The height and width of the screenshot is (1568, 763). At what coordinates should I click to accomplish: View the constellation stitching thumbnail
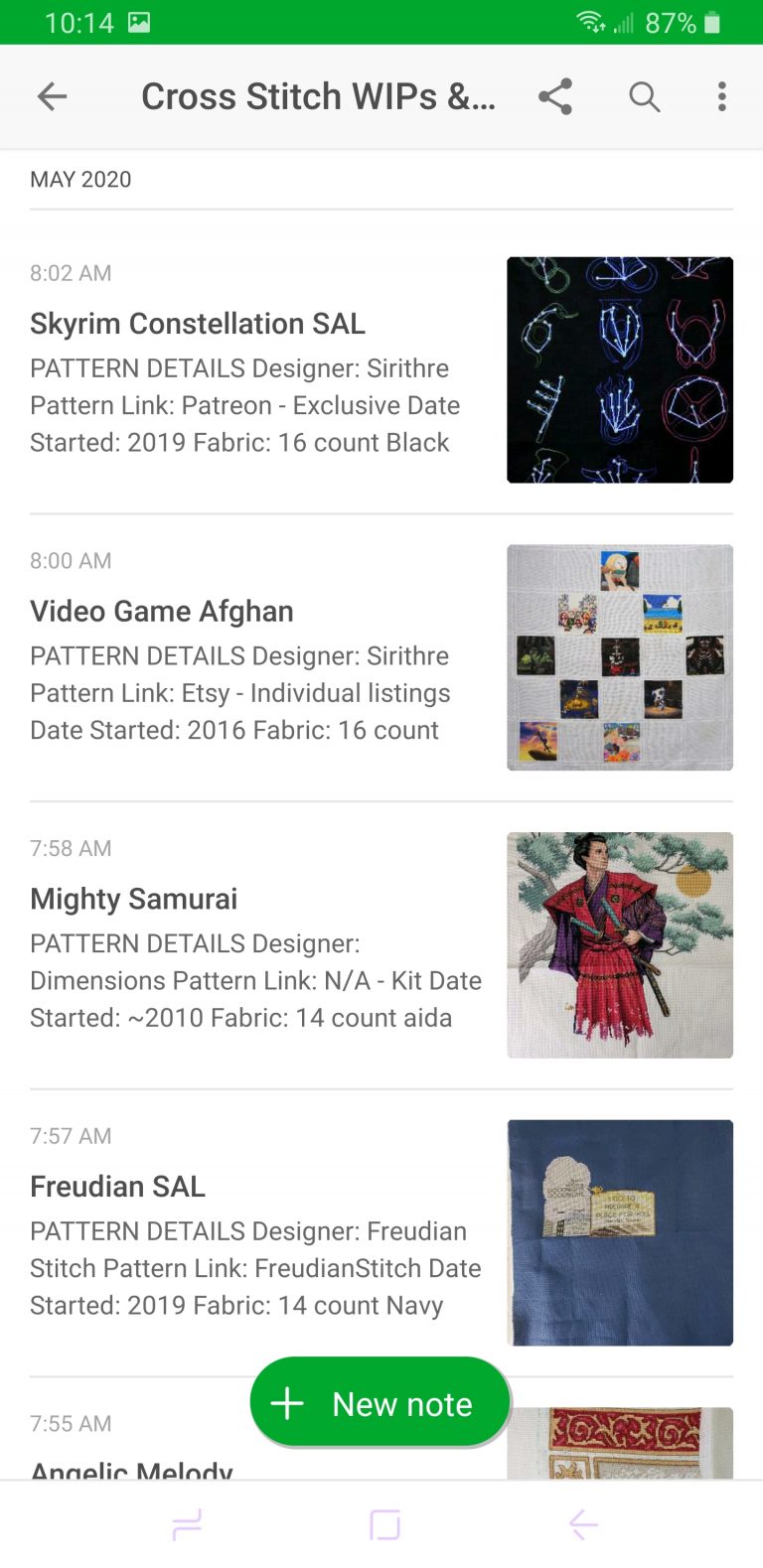[x=619, y=370]
